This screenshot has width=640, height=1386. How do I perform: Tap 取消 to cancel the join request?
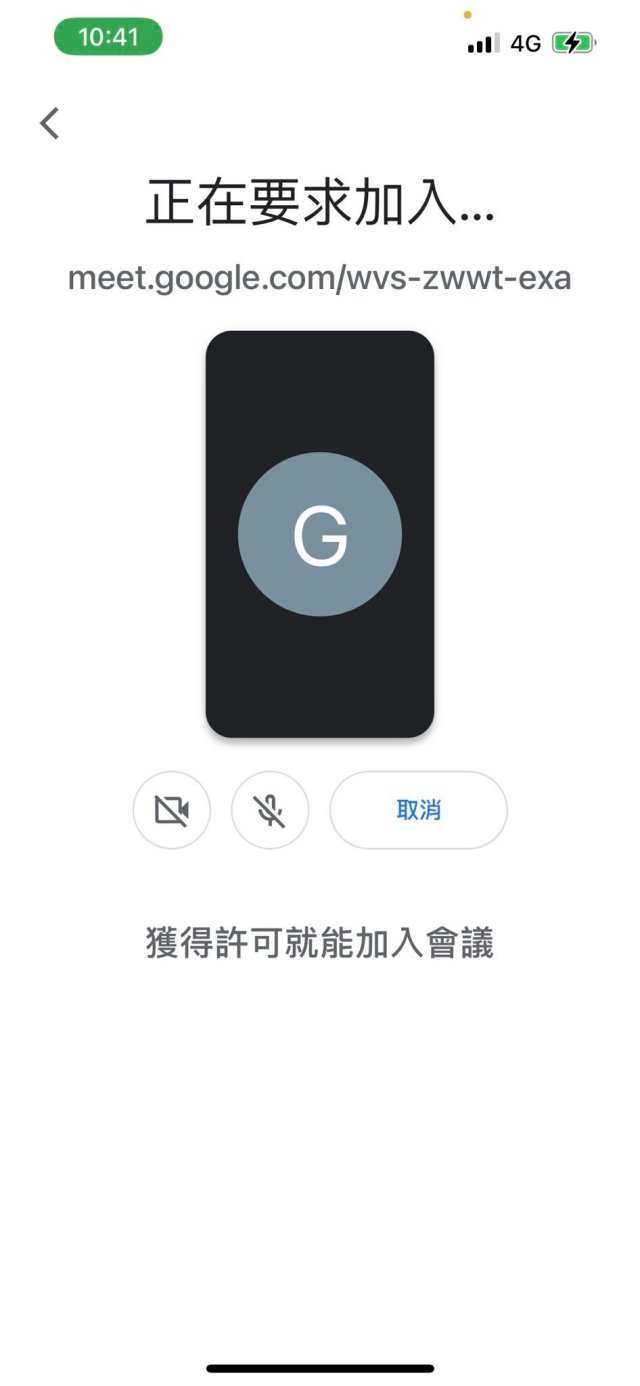tap(418, 810)
